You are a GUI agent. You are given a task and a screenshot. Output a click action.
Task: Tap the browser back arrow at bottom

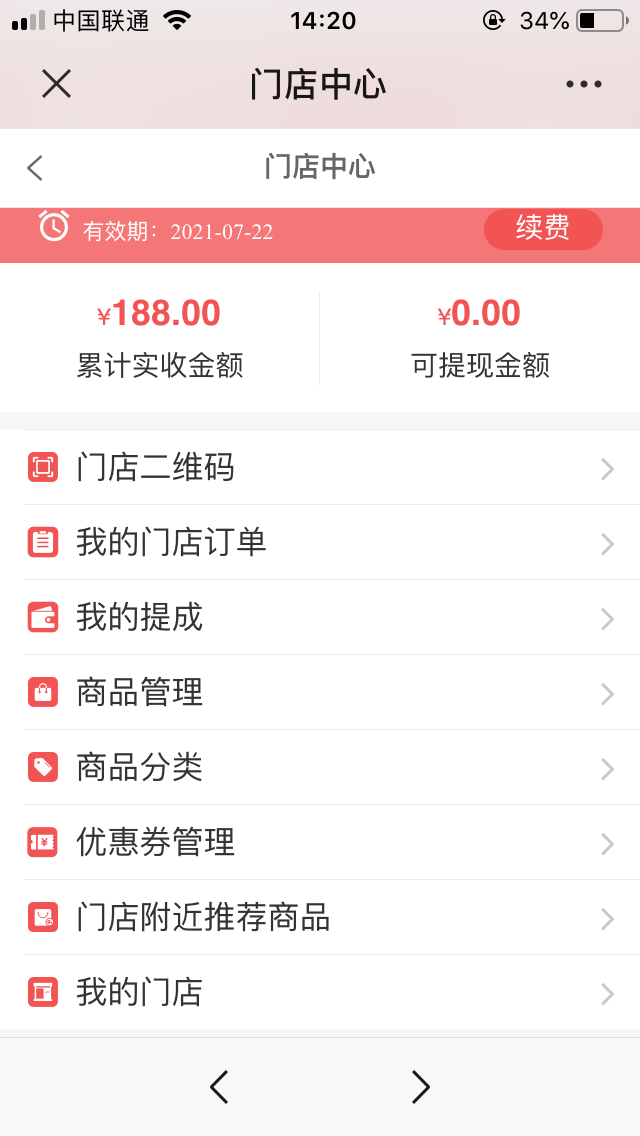[x=220, y=1087]
